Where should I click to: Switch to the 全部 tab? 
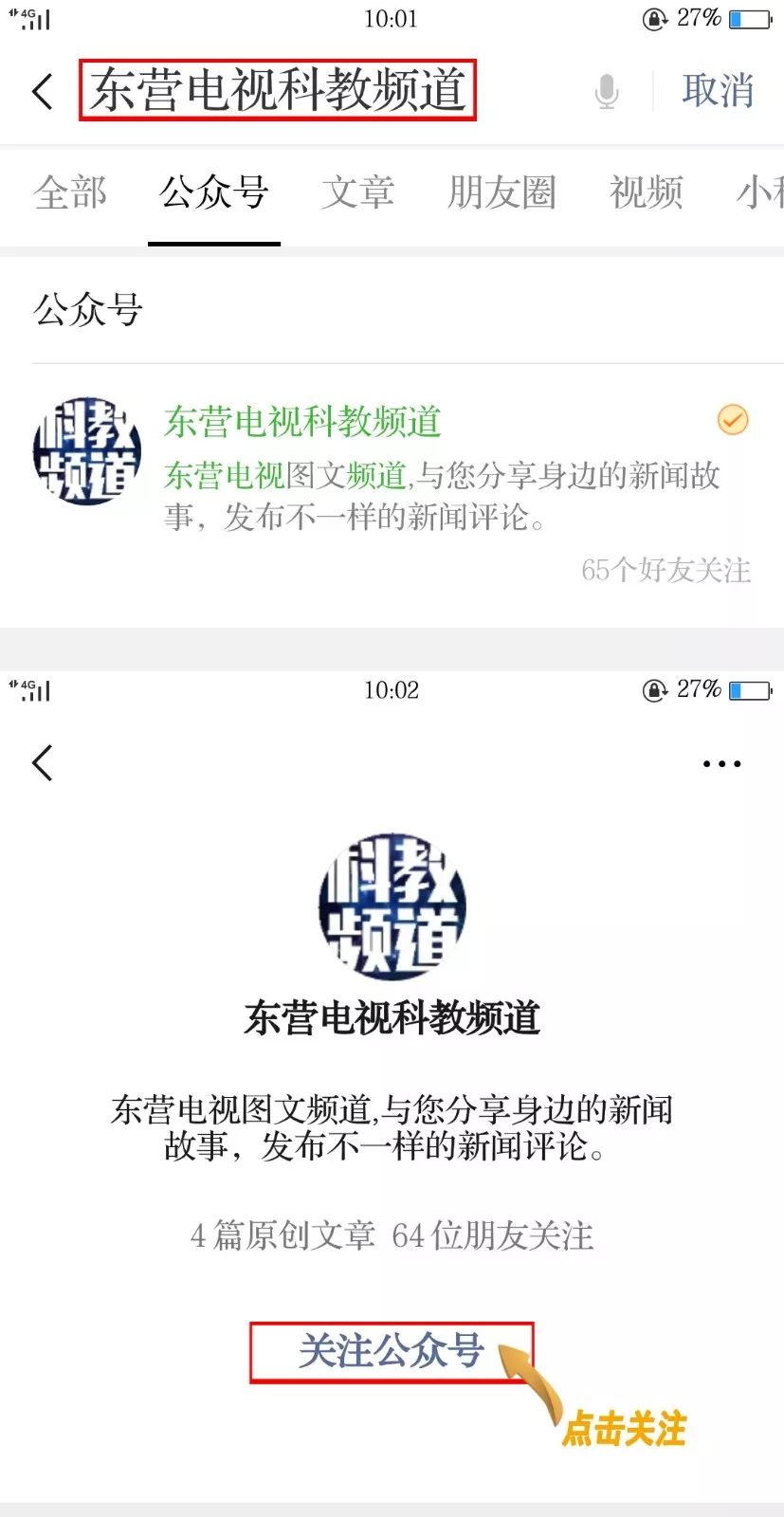tap(70, 192)
